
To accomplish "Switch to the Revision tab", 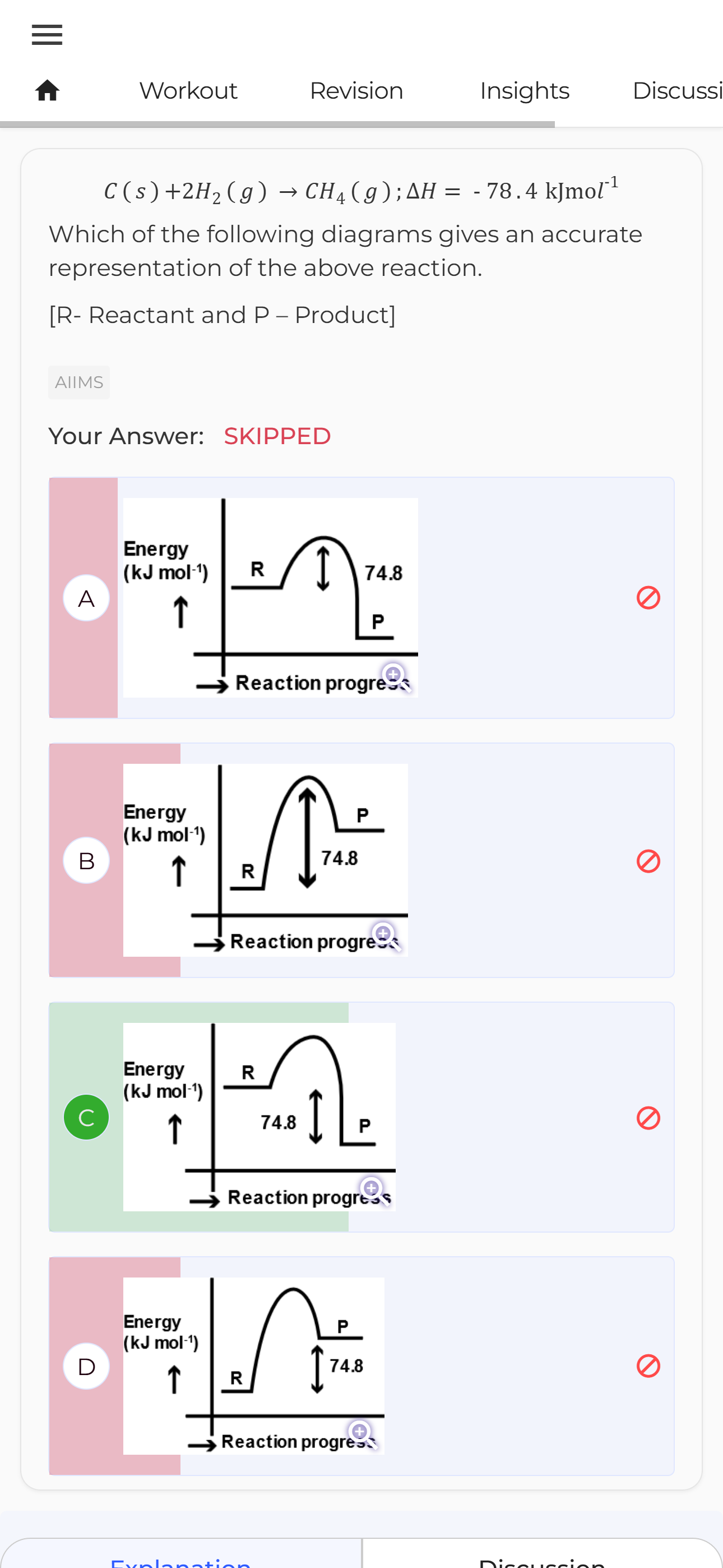I will click(x=356, y=91).
